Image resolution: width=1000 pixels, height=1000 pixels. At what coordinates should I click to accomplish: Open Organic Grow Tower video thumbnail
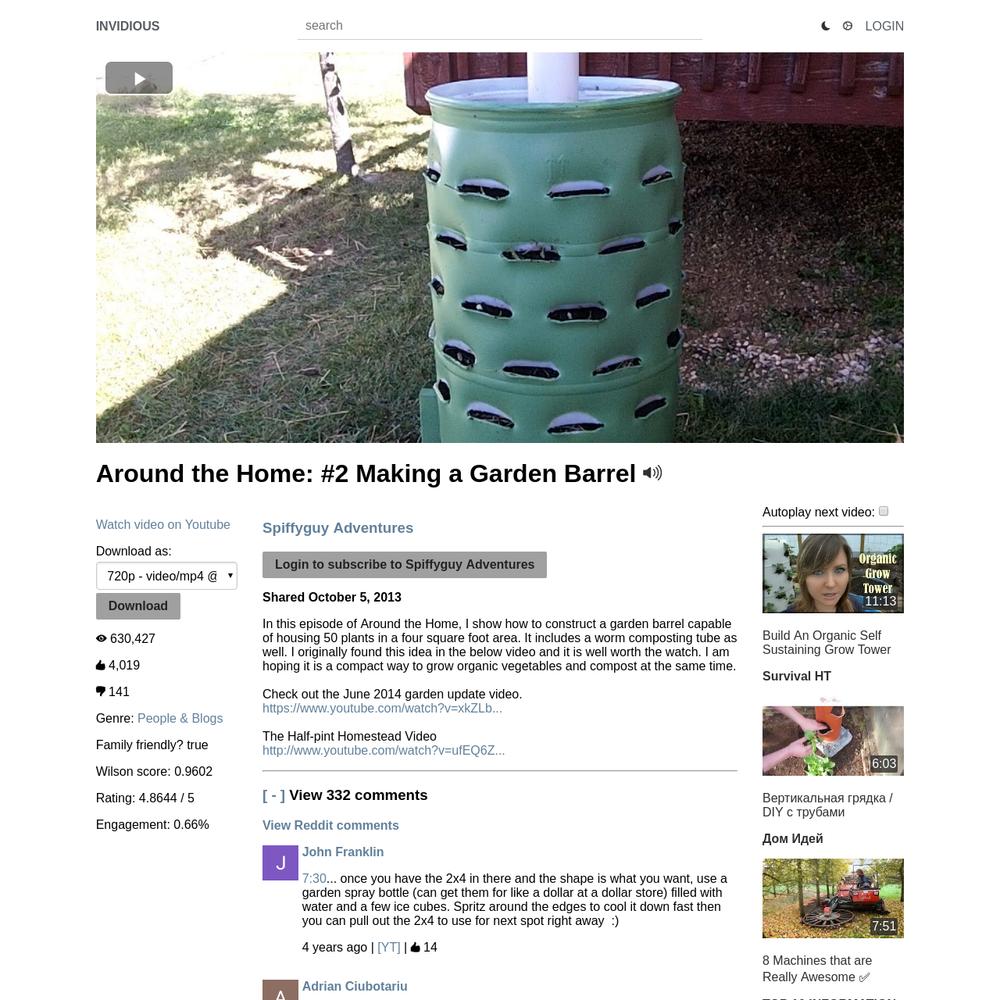832,573
